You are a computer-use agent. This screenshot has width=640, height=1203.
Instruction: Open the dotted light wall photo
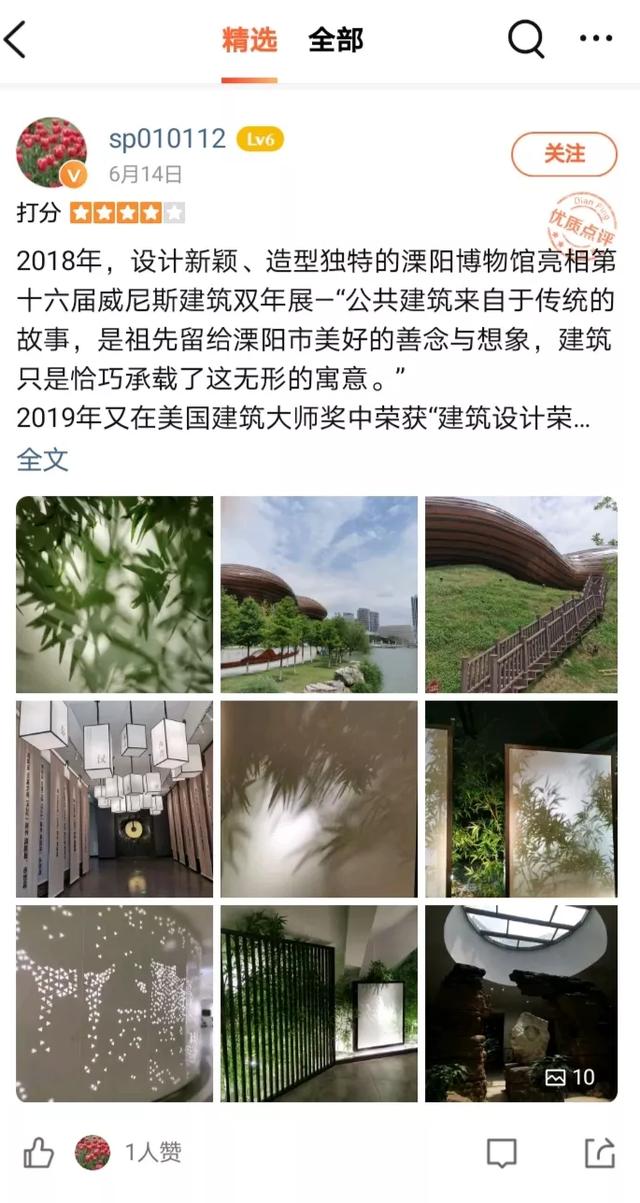(114, 1003)
